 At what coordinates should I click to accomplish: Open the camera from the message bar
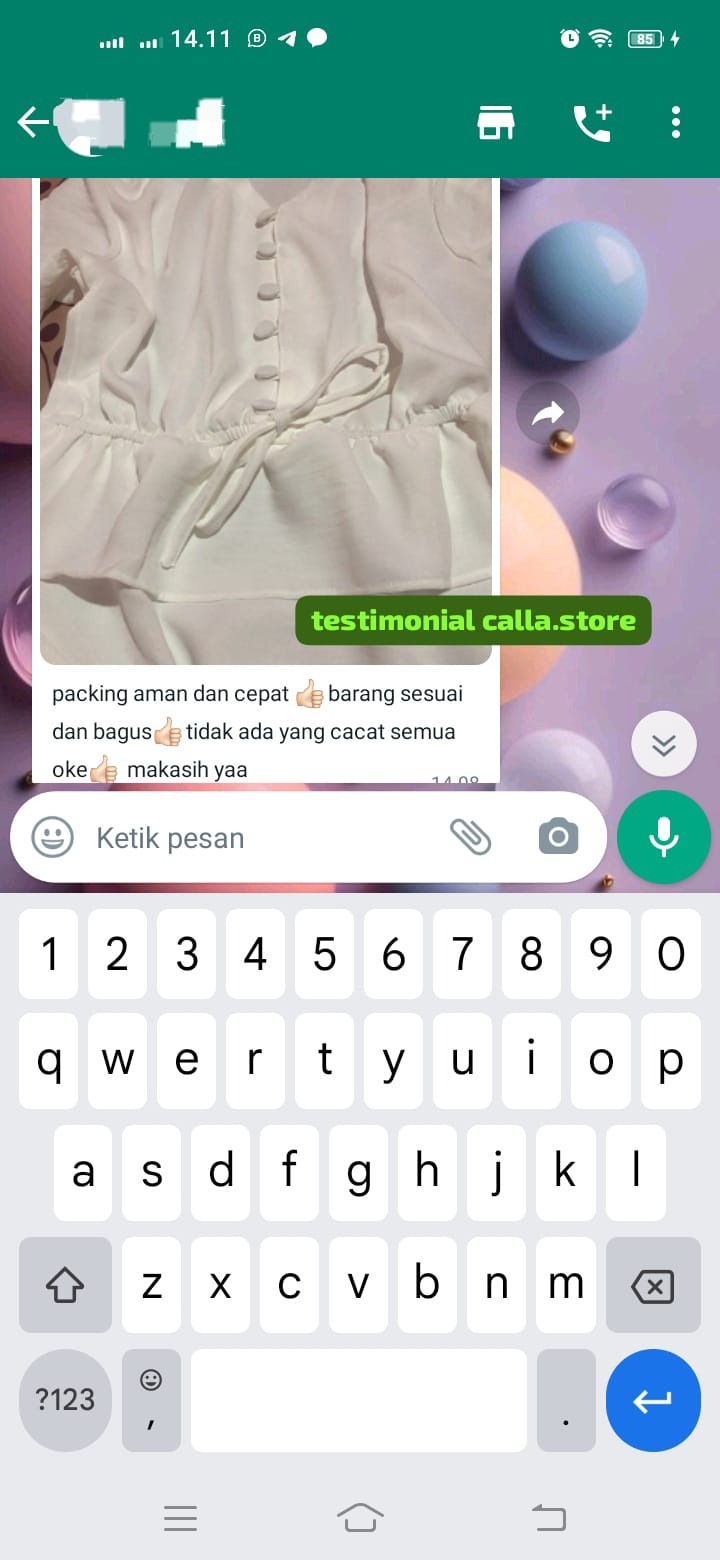(x=558, y=837)
